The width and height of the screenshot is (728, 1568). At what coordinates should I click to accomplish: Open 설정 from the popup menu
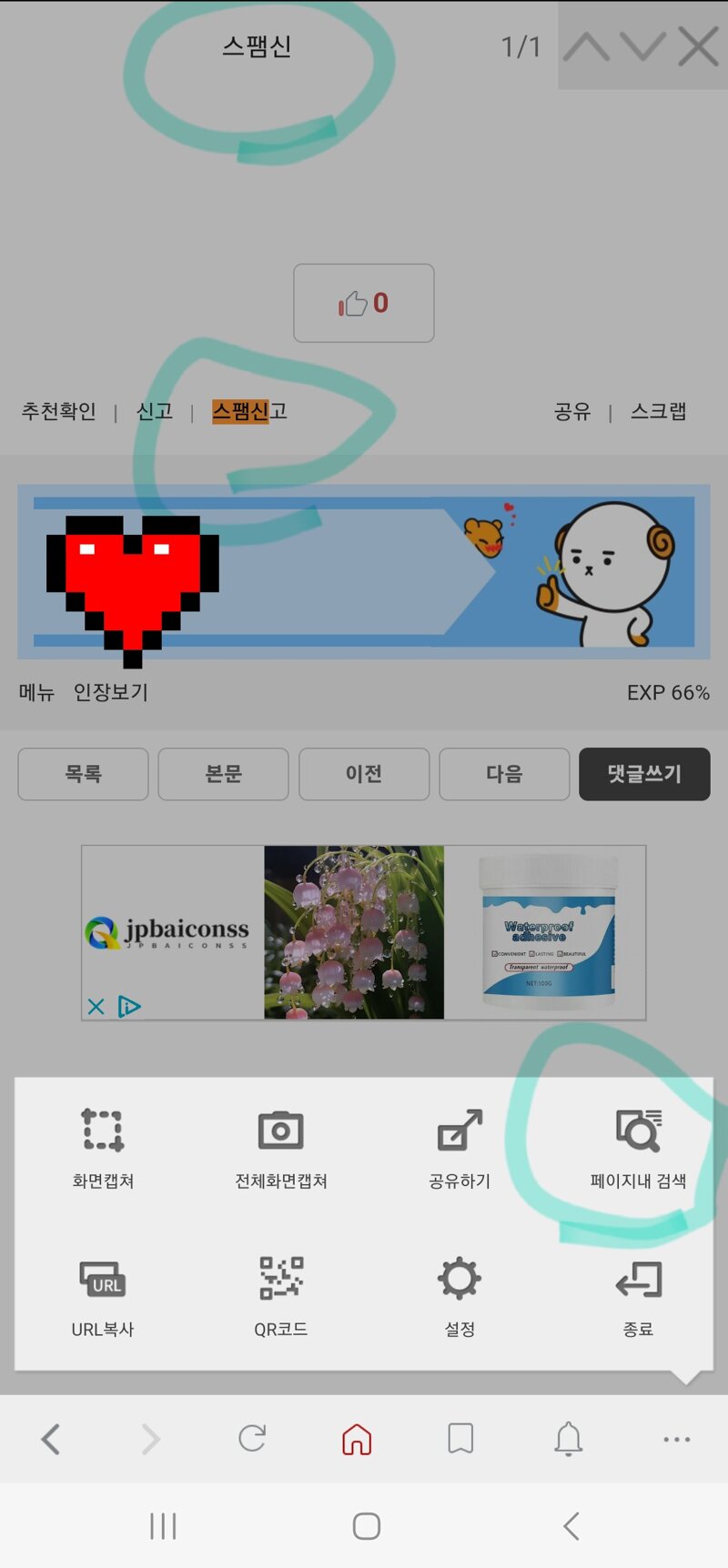click(460, 1298)
